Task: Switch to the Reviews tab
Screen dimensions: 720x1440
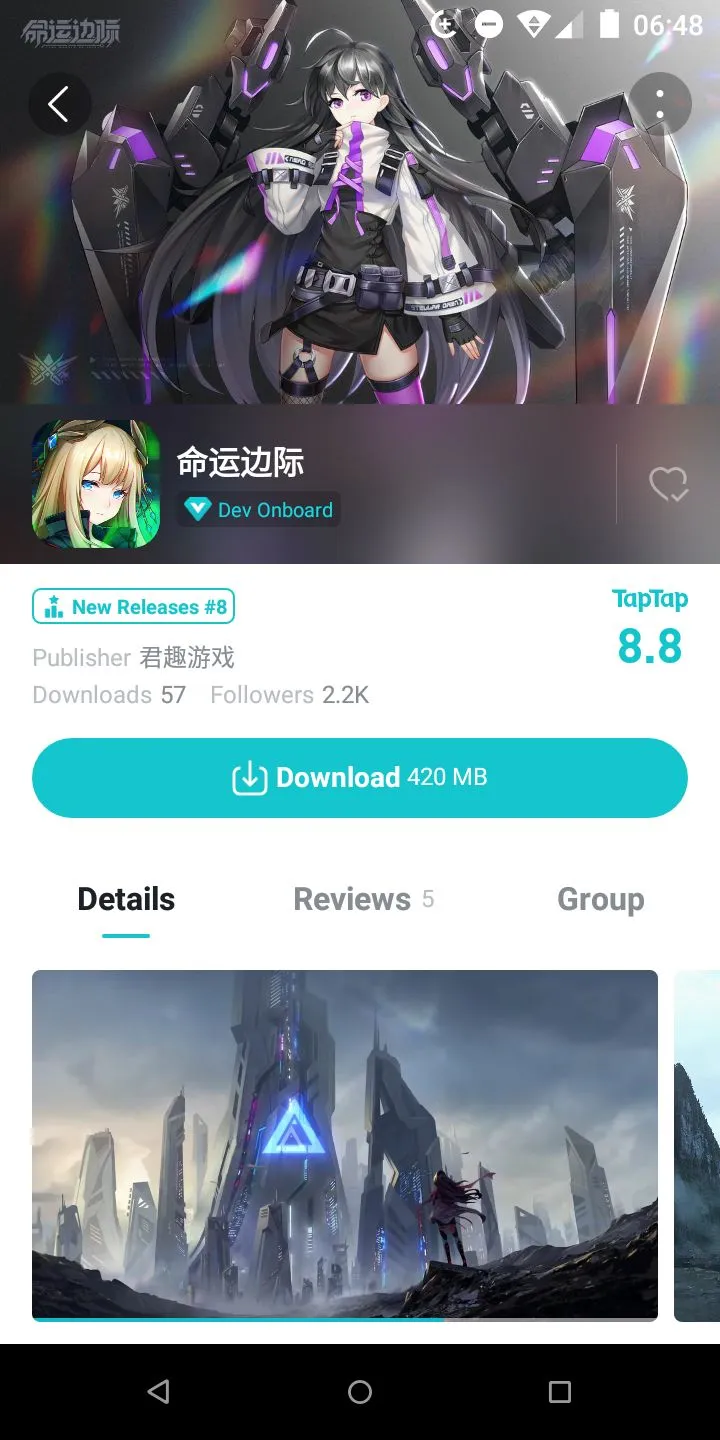Action: tap(362, 899)
